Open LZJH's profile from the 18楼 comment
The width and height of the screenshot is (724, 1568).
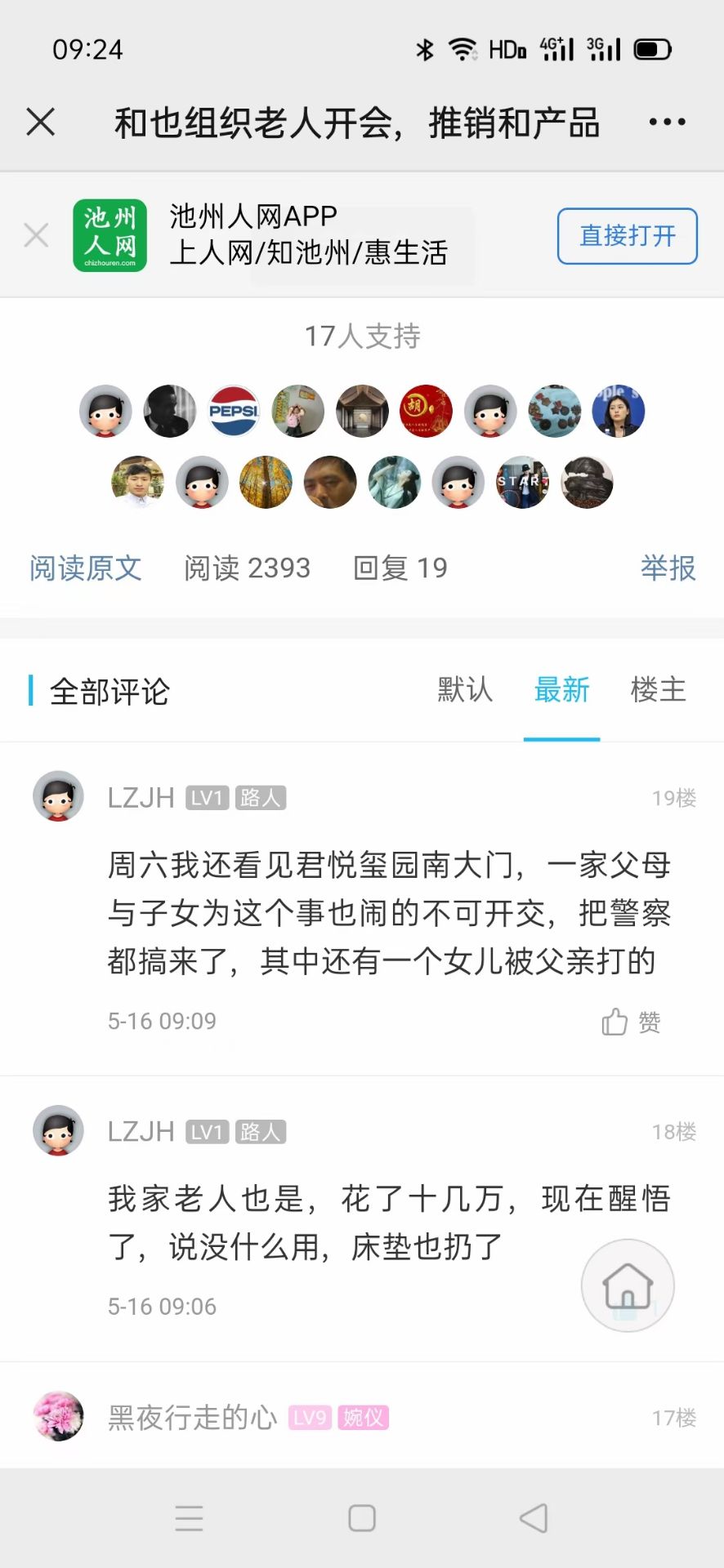[58, 1130]
